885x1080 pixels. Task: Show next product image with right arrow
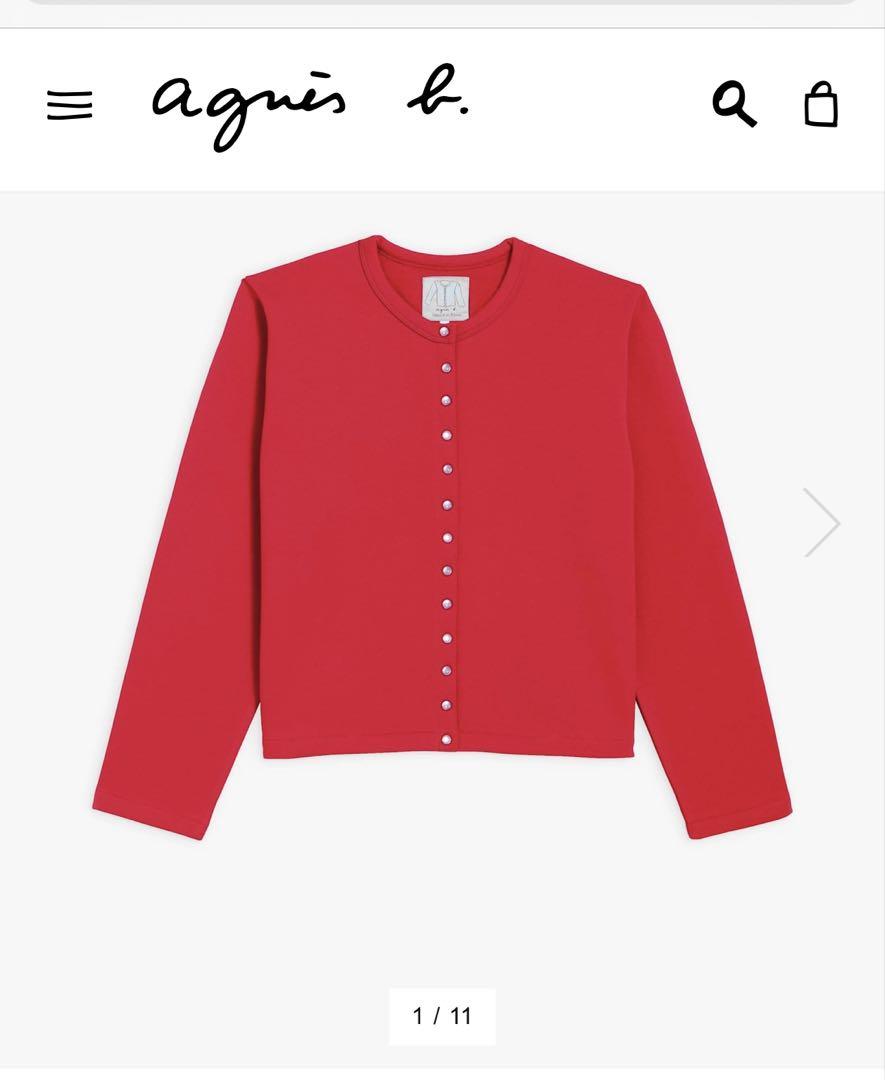click(822, 522)
